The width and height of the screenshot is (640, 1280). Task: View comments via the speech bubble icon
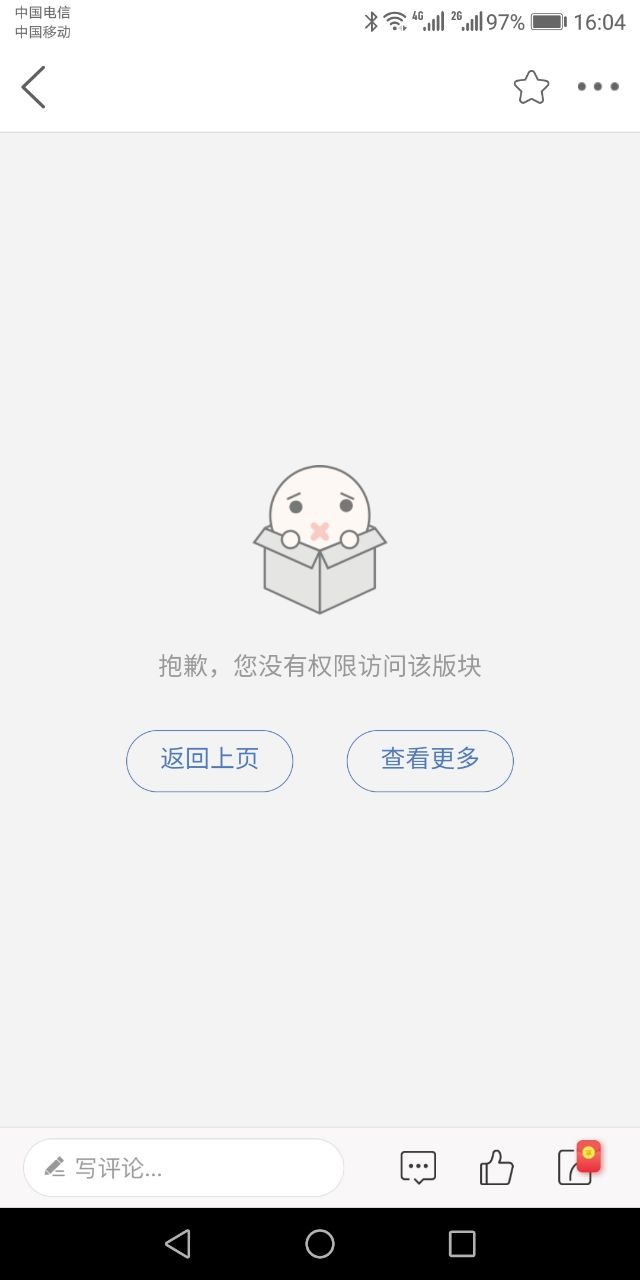click(418, 1167)
